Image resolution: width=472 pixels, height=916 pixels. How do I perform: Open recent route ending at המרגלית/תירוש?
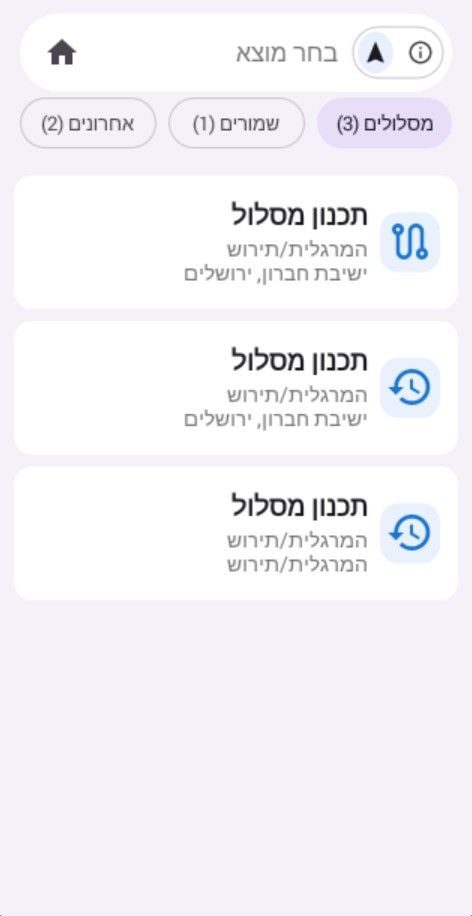pos(236,533)
